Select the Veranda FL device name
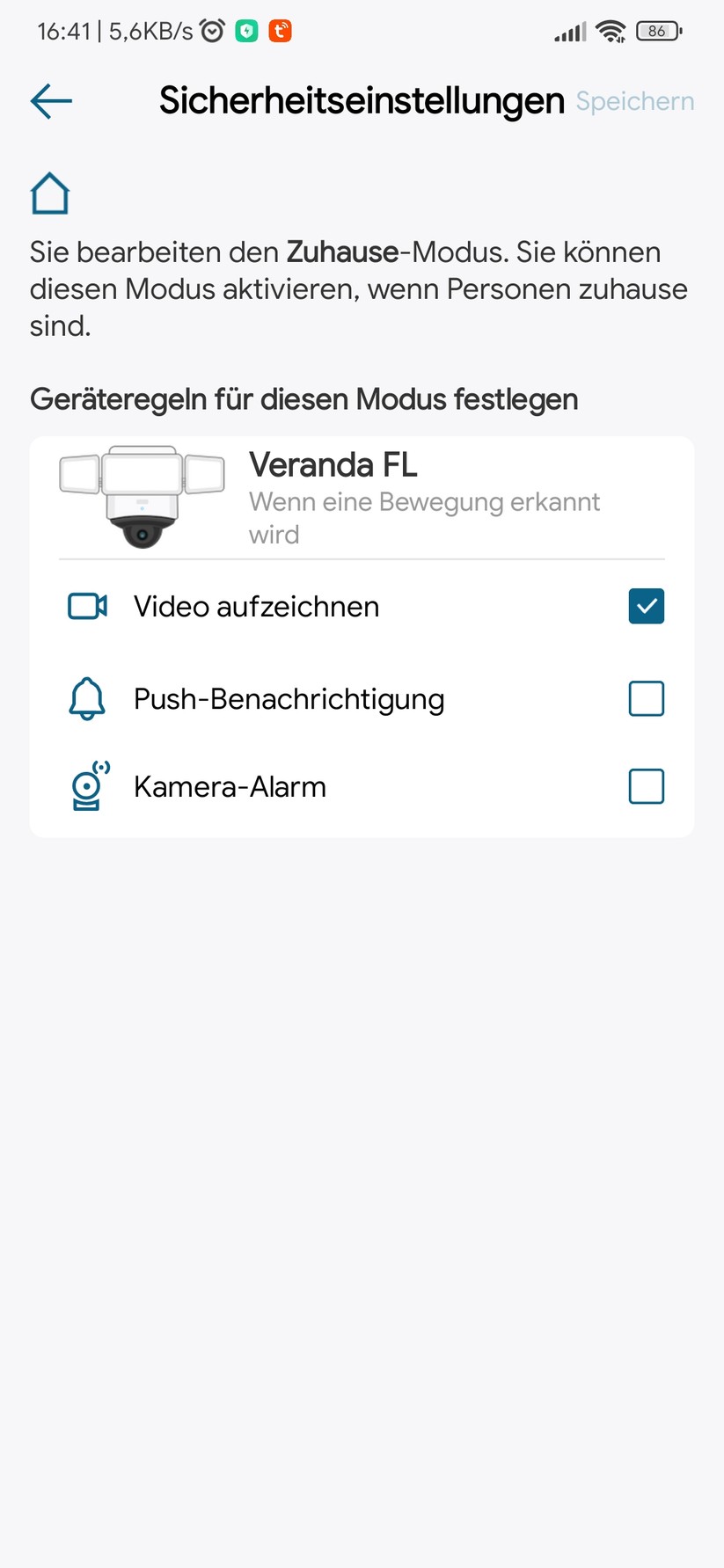Image resolution: width=724 pixels, height=1568 pixels. [x=333, y=464]
